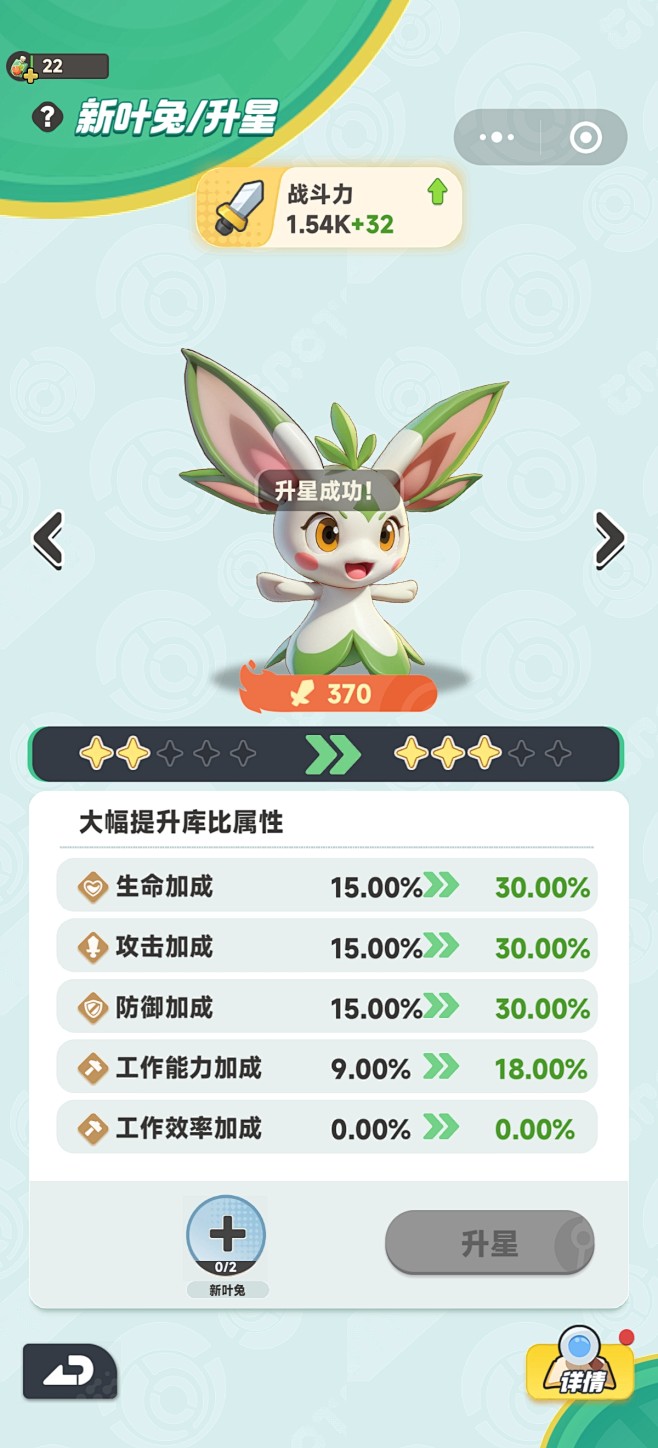This screenshot has height=1448, width=658.
Task: Tap the 升星 star-up button
Action: click(x=490, y=1243)
